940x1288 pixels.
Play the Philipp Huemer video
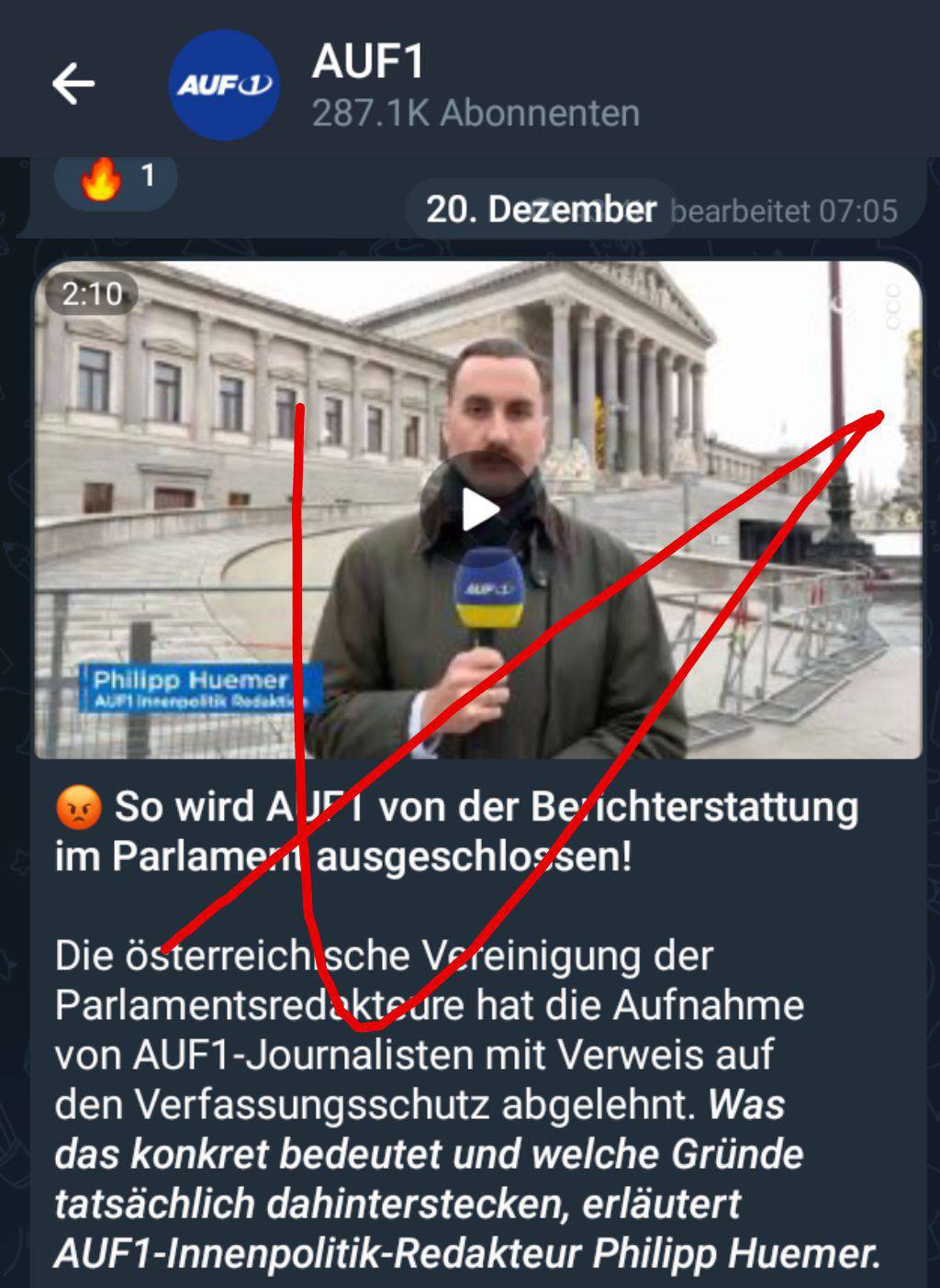[x=477, y=510]
